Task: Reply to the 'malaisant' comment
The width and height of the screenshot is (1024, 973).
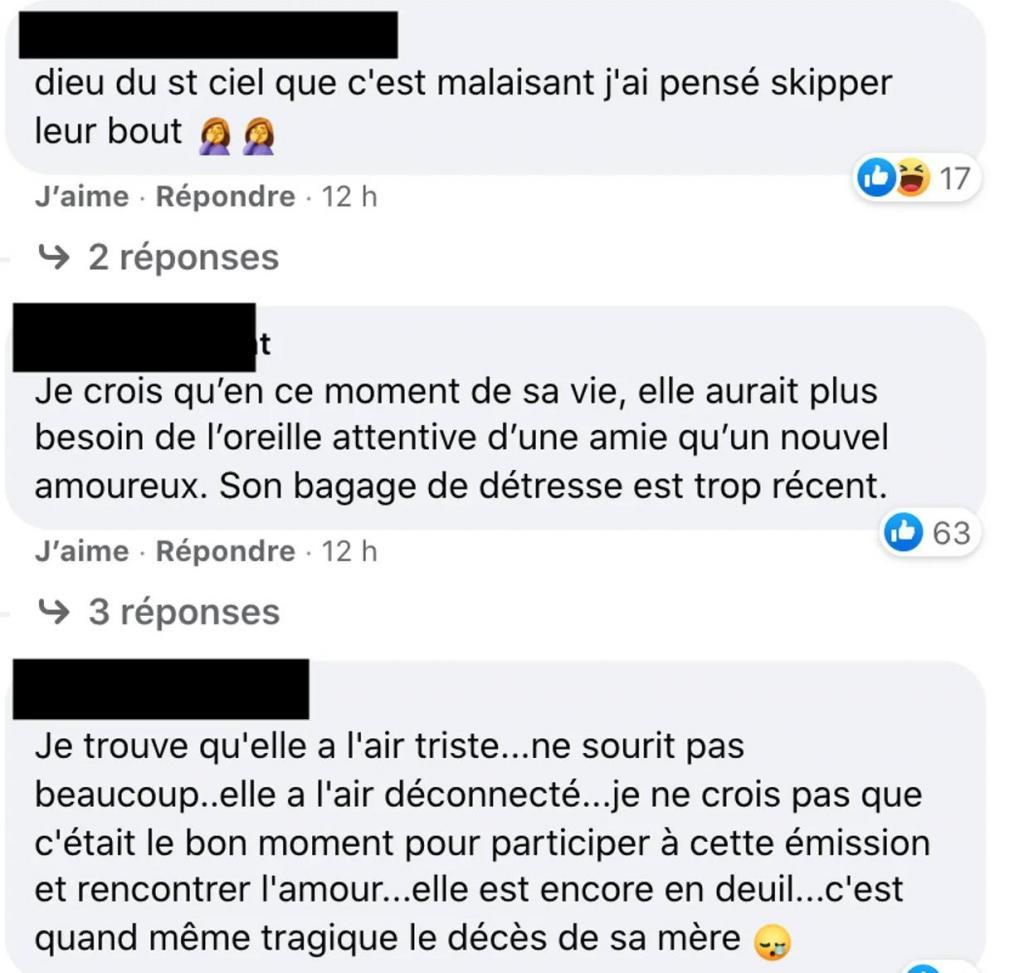Action: pyautogui.click(x=225, y=197)
